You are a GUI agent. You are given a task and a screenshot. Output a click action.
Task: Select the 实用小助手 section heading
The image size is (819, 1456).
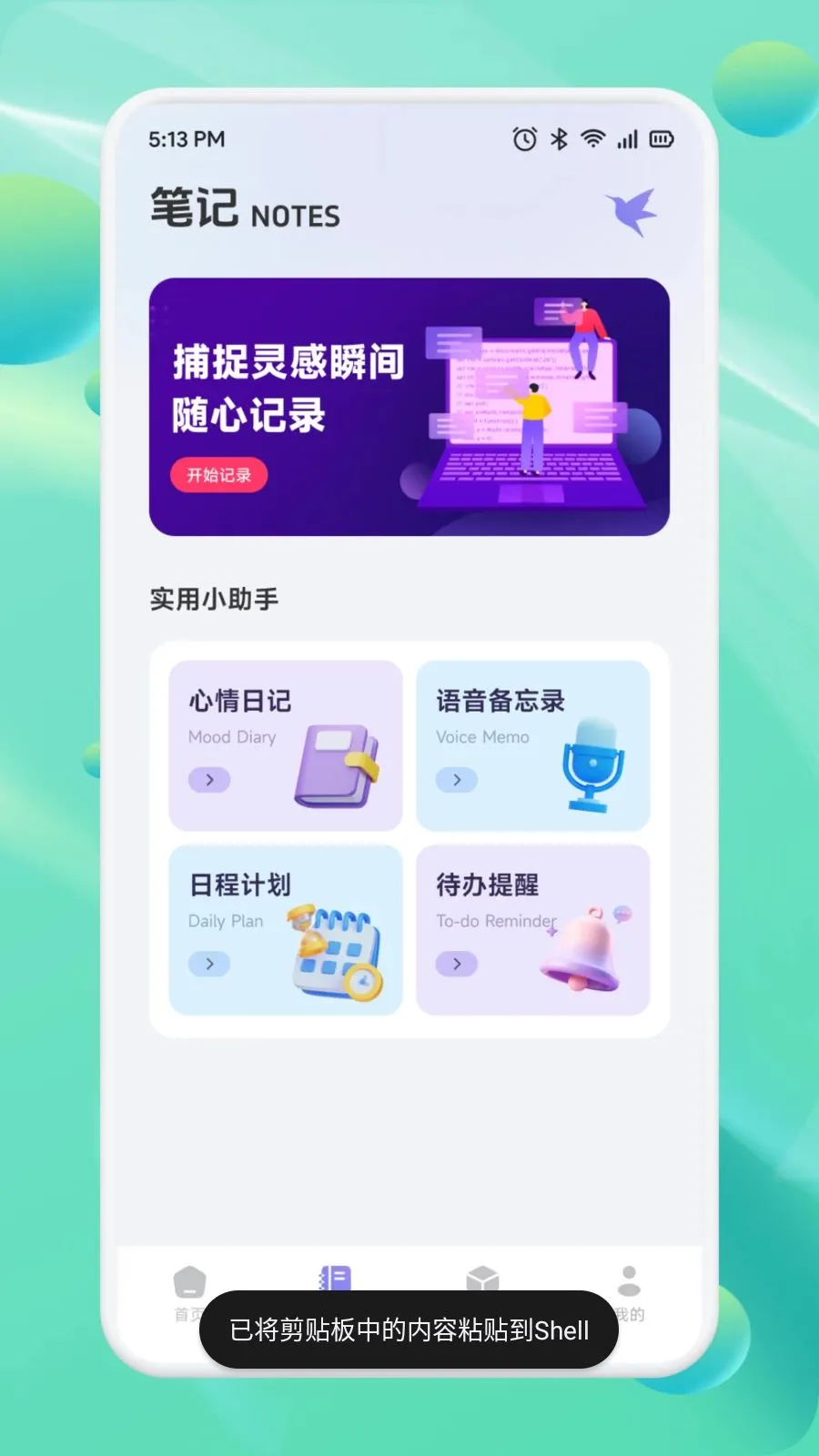[213, 600]
